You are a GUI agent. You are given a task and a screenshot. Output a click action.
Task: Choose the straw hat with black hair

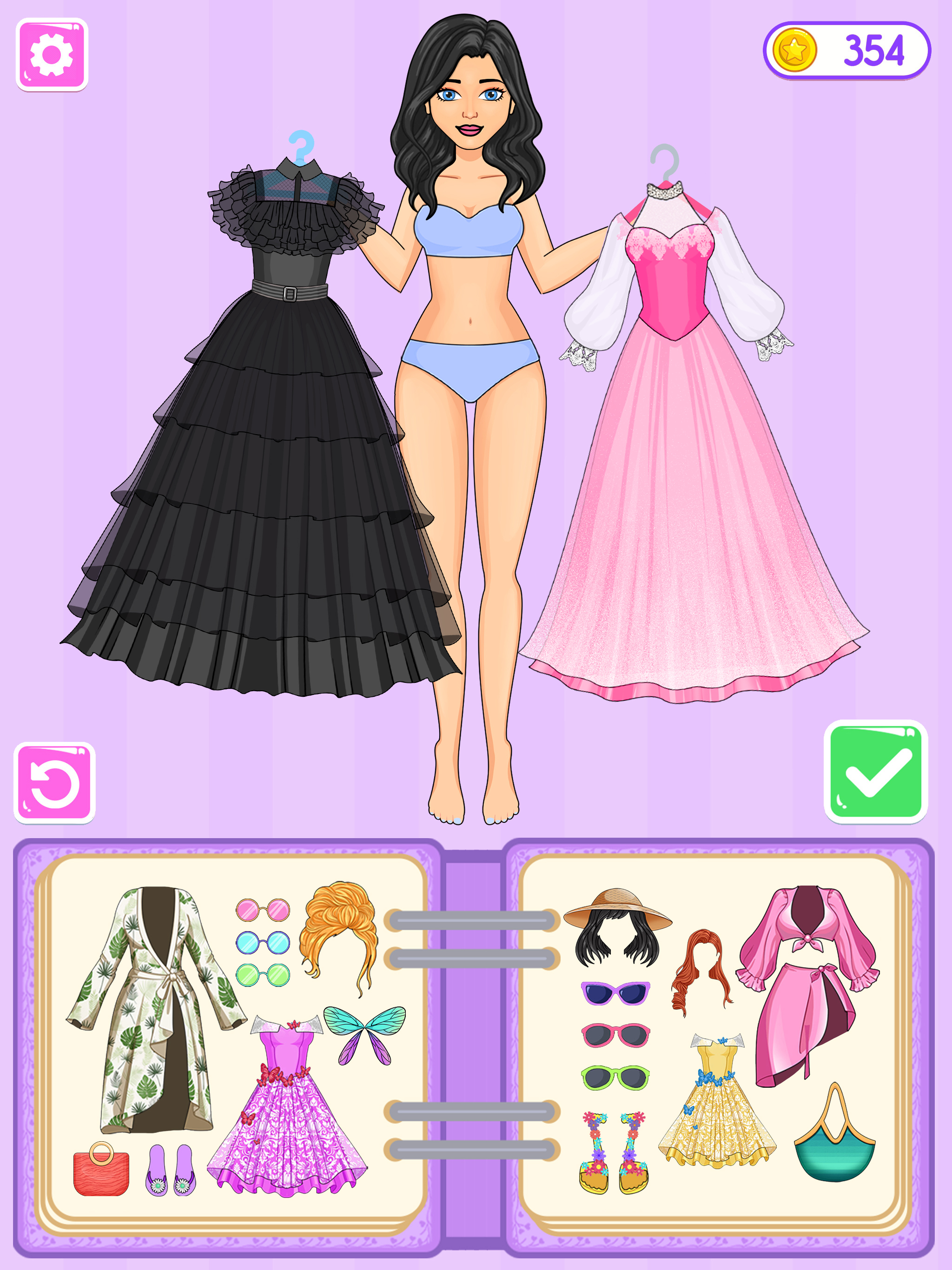617,924
